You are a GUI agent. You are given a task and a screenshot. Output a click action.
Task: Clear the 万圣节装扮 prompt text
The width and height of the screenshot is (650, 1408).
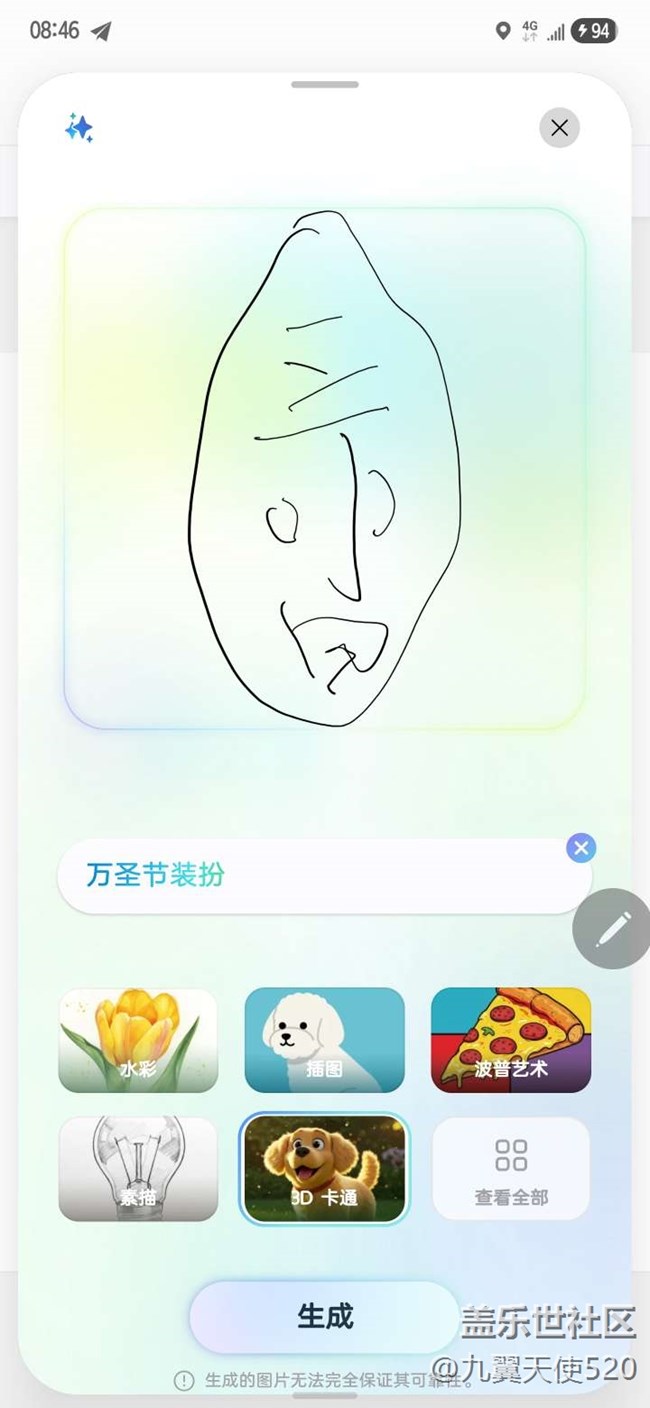581,848
